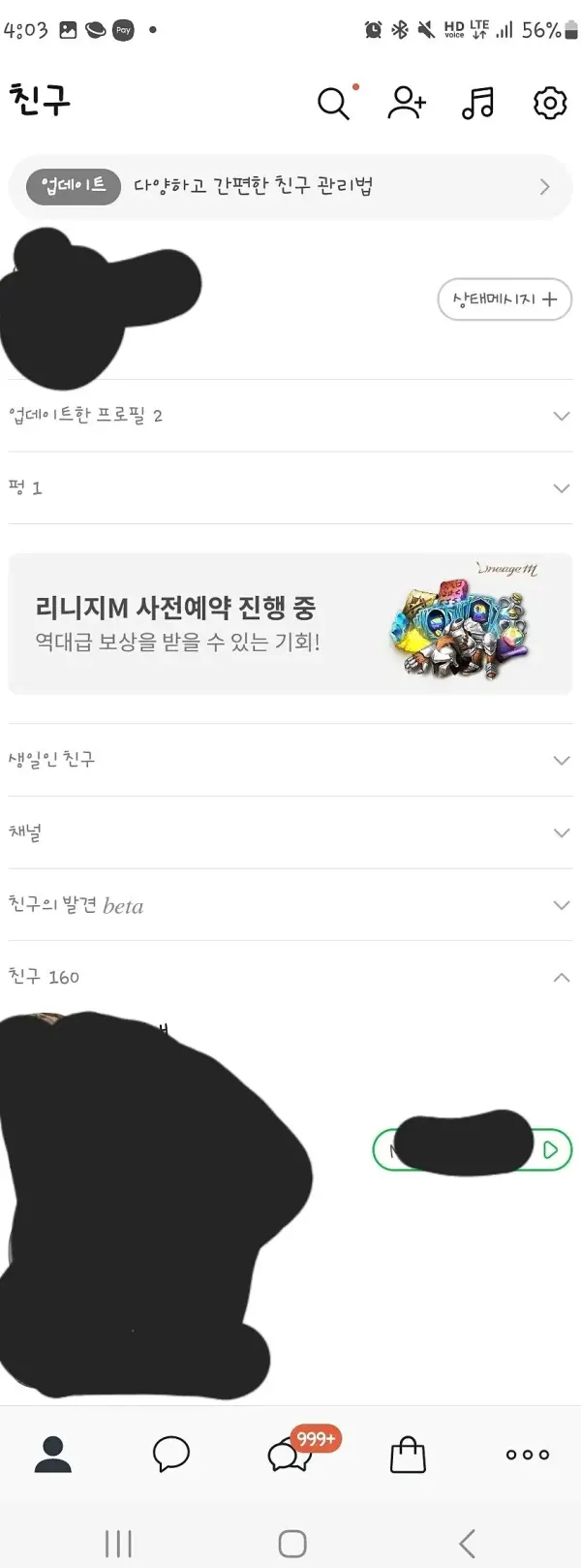Switch to the shopping bag tab
The image size is (581, 1568).
[x=408, y=1454]
